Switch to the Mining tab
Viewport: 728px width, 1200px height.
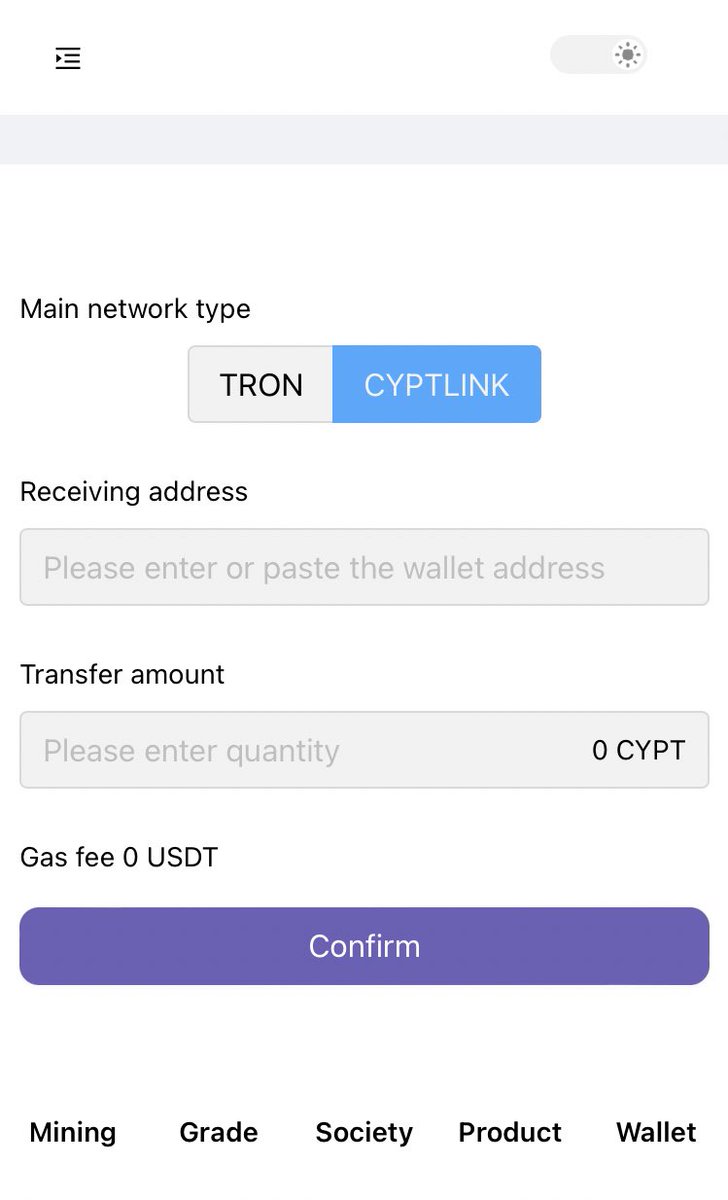(x=73, y=1132)
